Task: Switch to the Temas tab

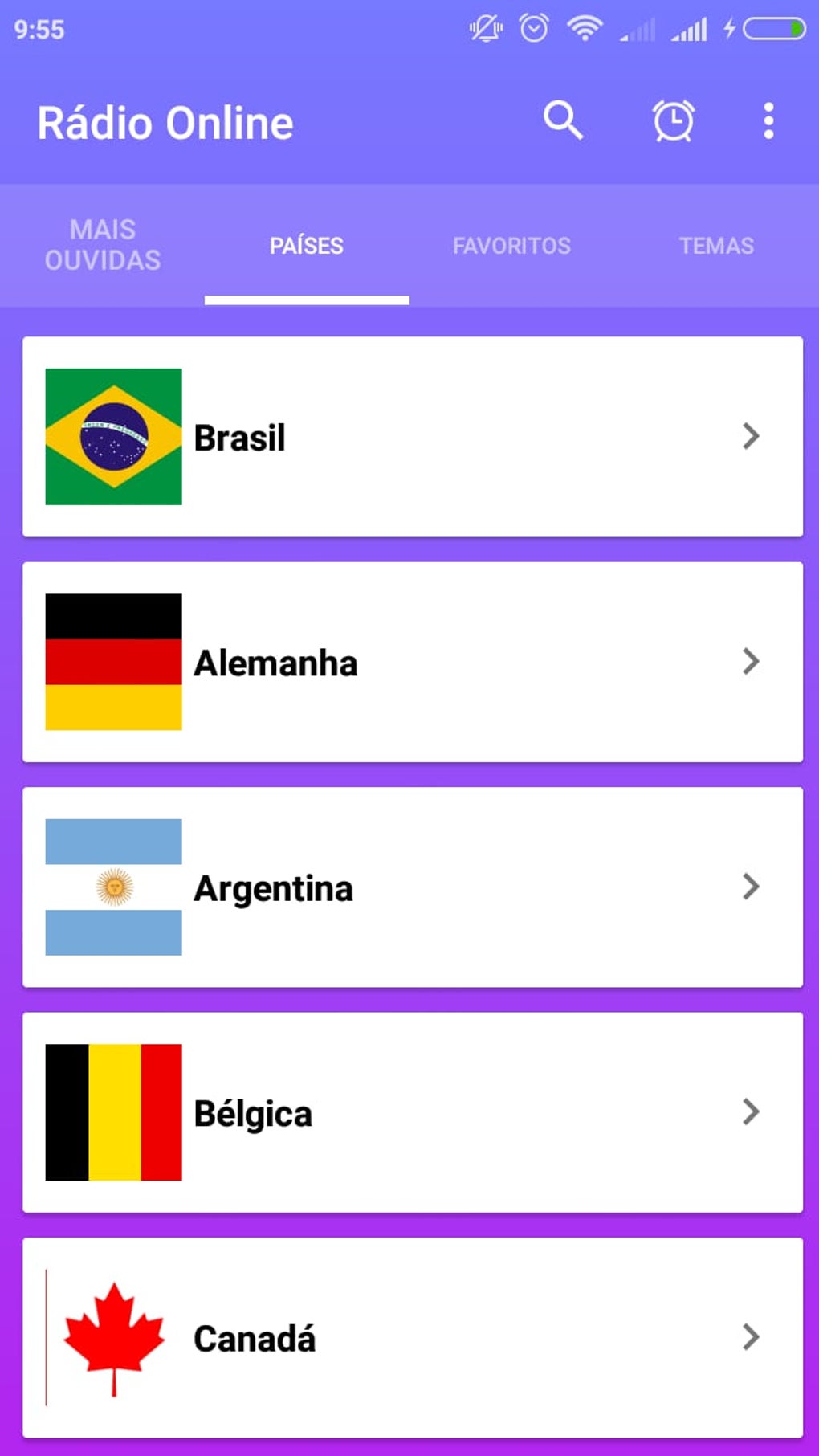Action: coord(716,245)
